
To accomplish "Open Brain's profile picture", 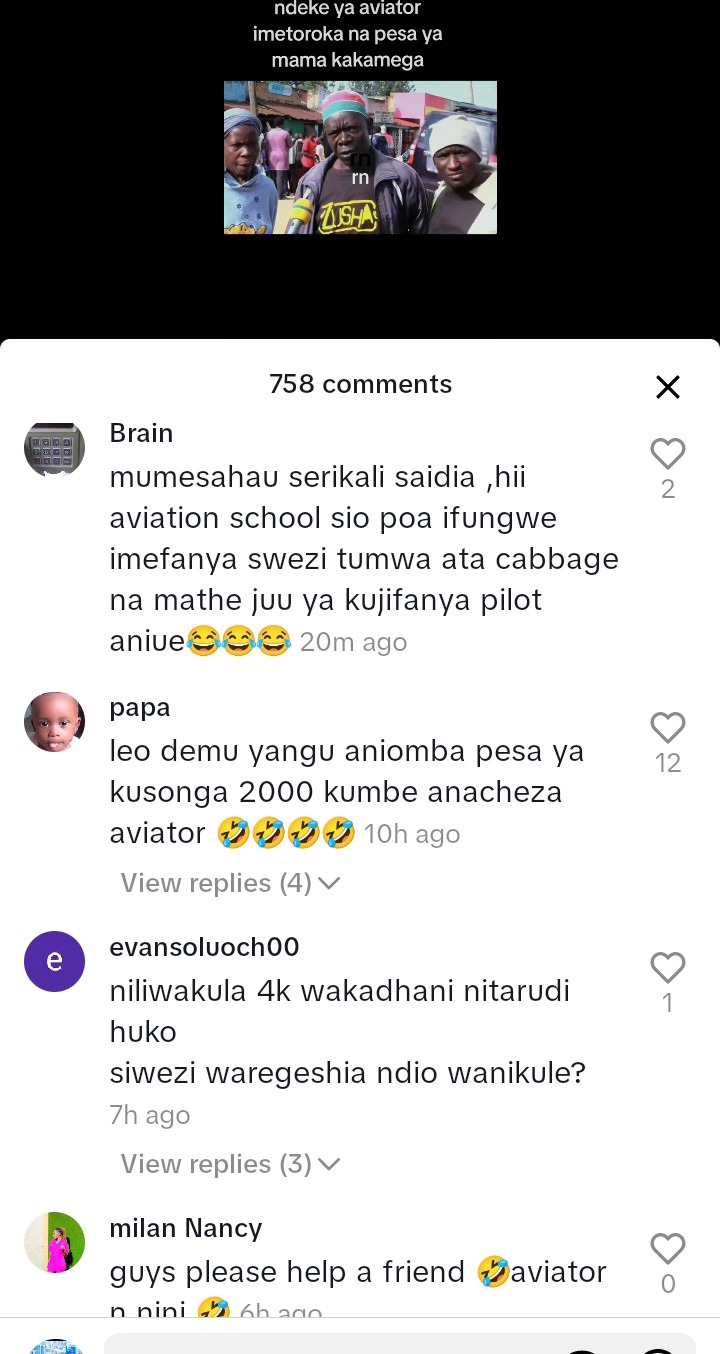I will 54,448.
